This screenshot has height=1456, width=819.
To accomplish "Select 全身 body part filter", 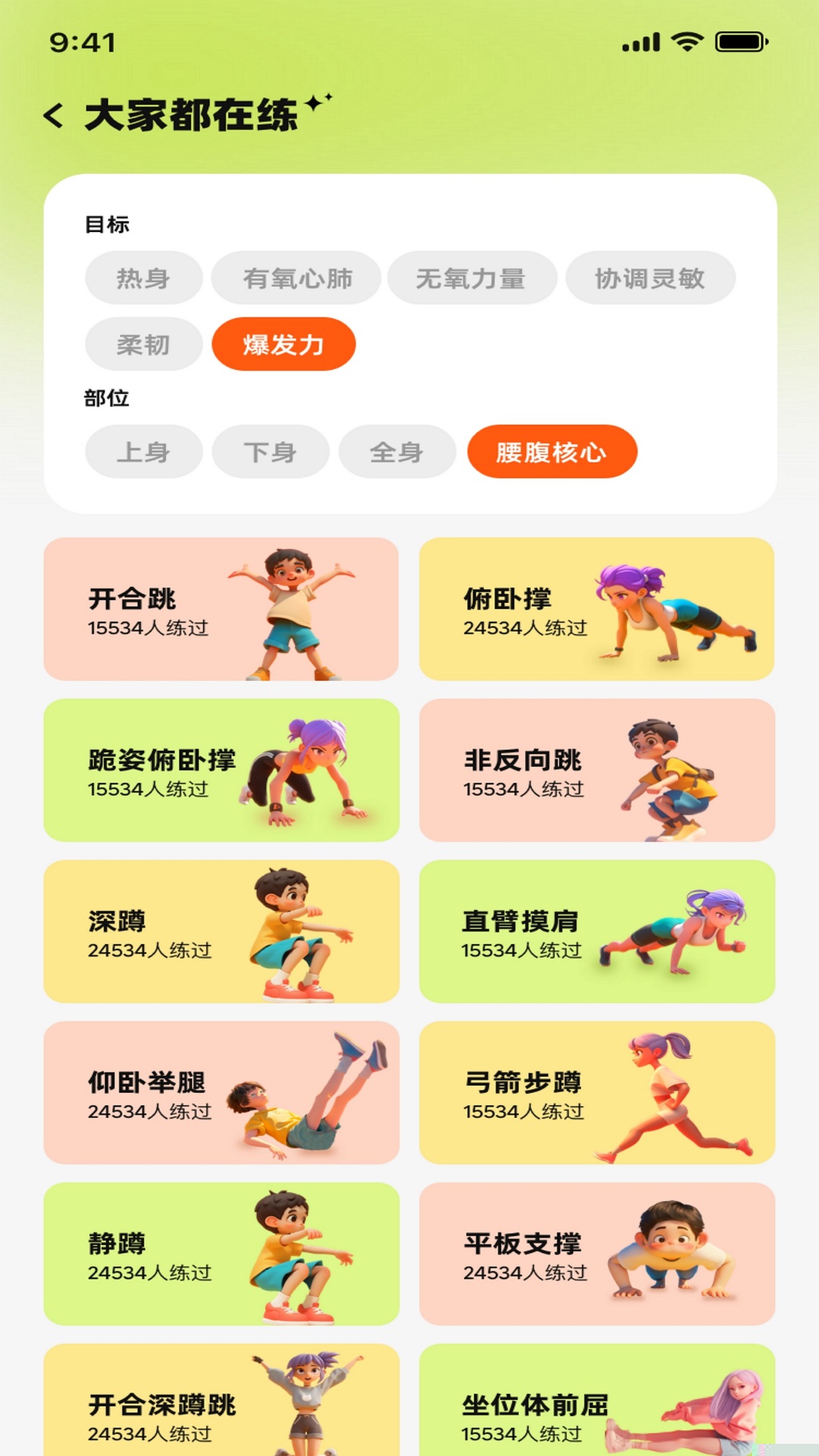I will pos(397,452).
